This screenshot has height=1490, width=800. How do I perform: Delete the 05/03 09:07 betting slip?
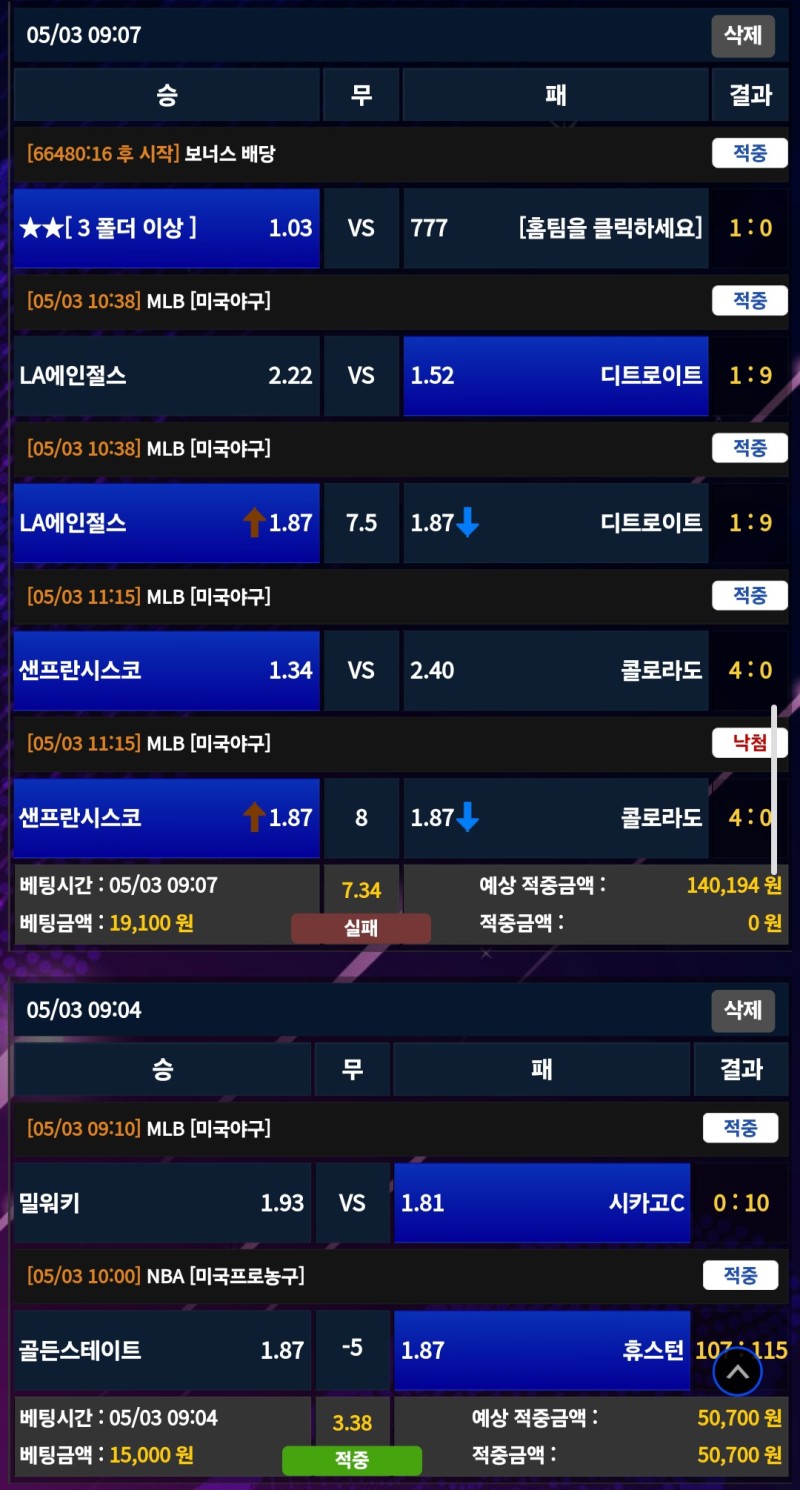[x=743, y=36]
